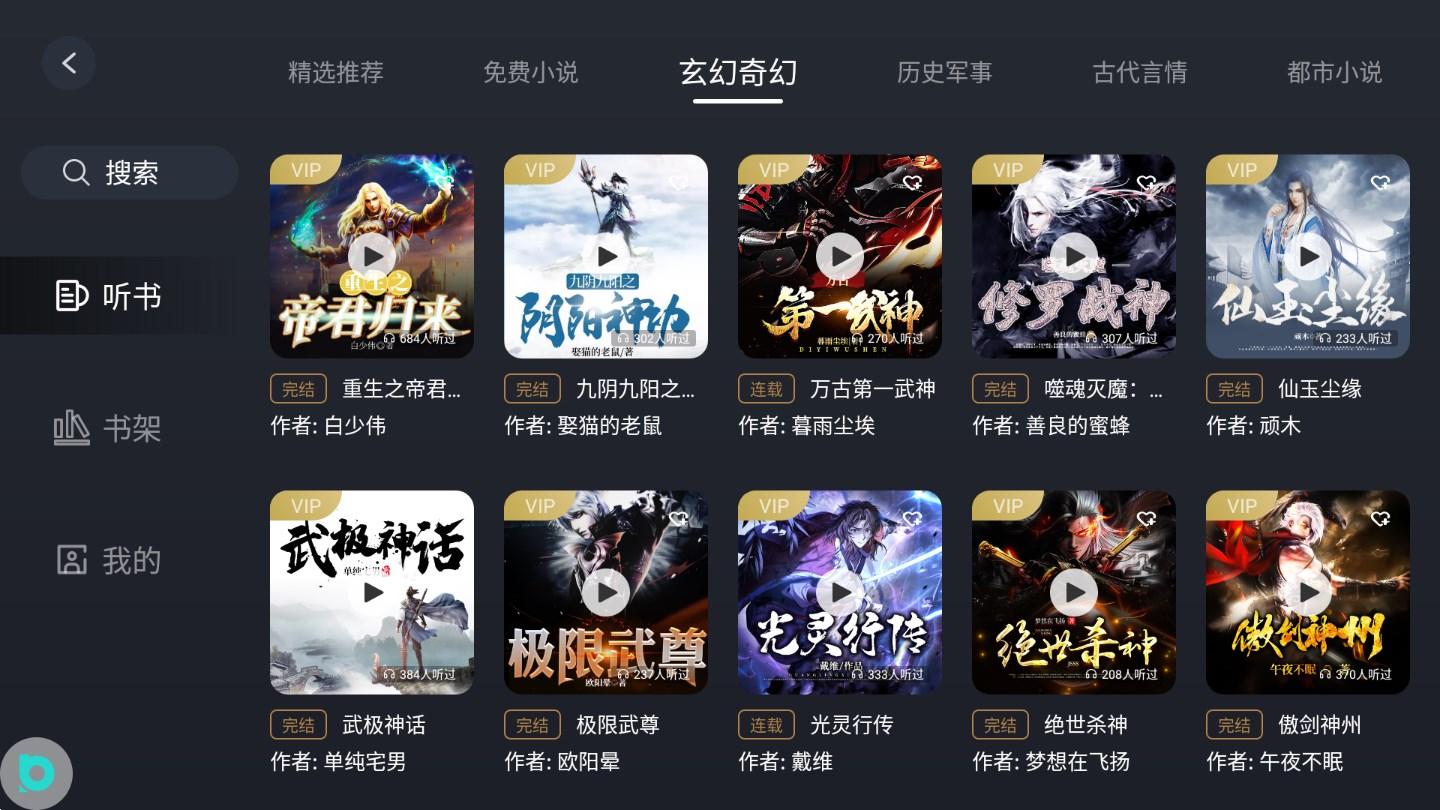Go back using the top-left arrow
The height and width of the screenshot is (810, 1440).
(69, 63)
